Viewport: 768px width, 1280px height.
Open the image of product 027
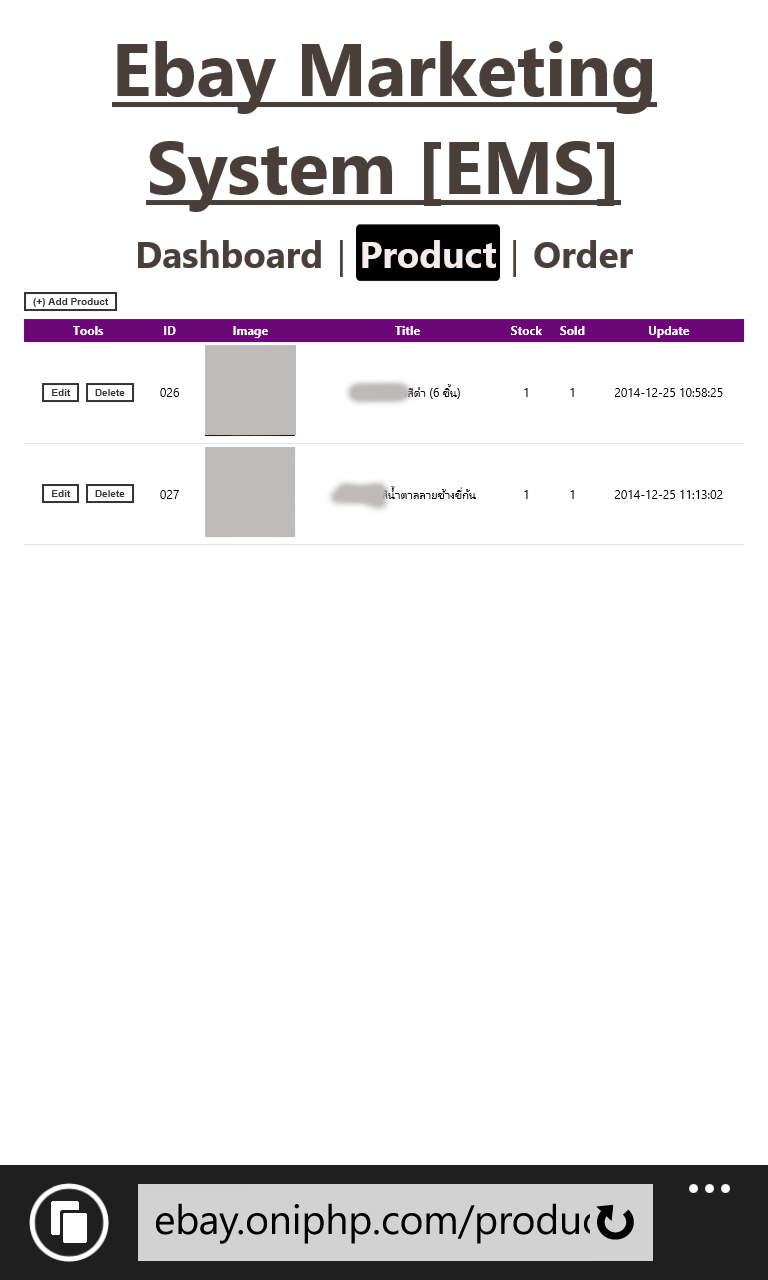(x=250, y=492)
